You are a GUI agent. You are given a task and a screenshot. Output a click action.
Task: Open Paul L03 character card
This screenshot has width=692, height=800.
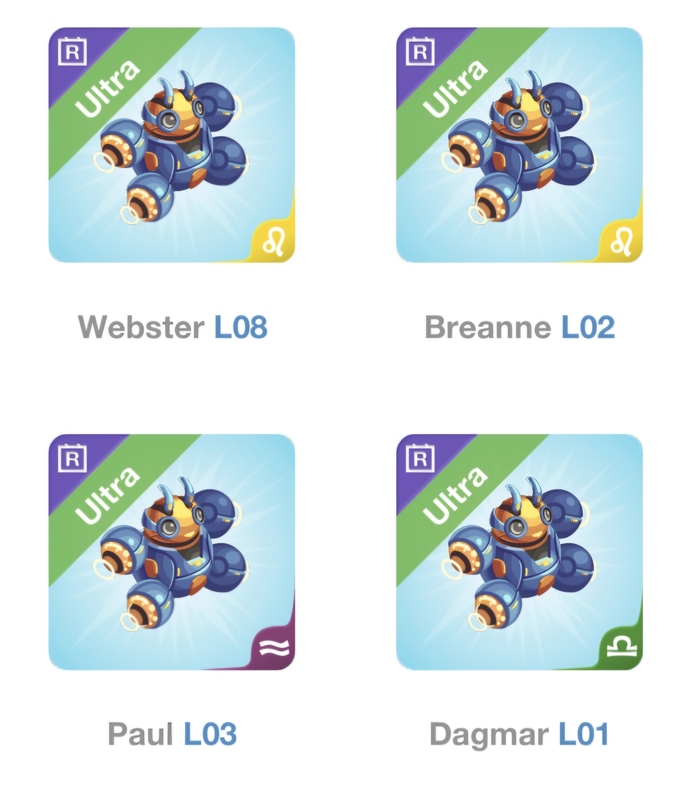click(172, 552)
